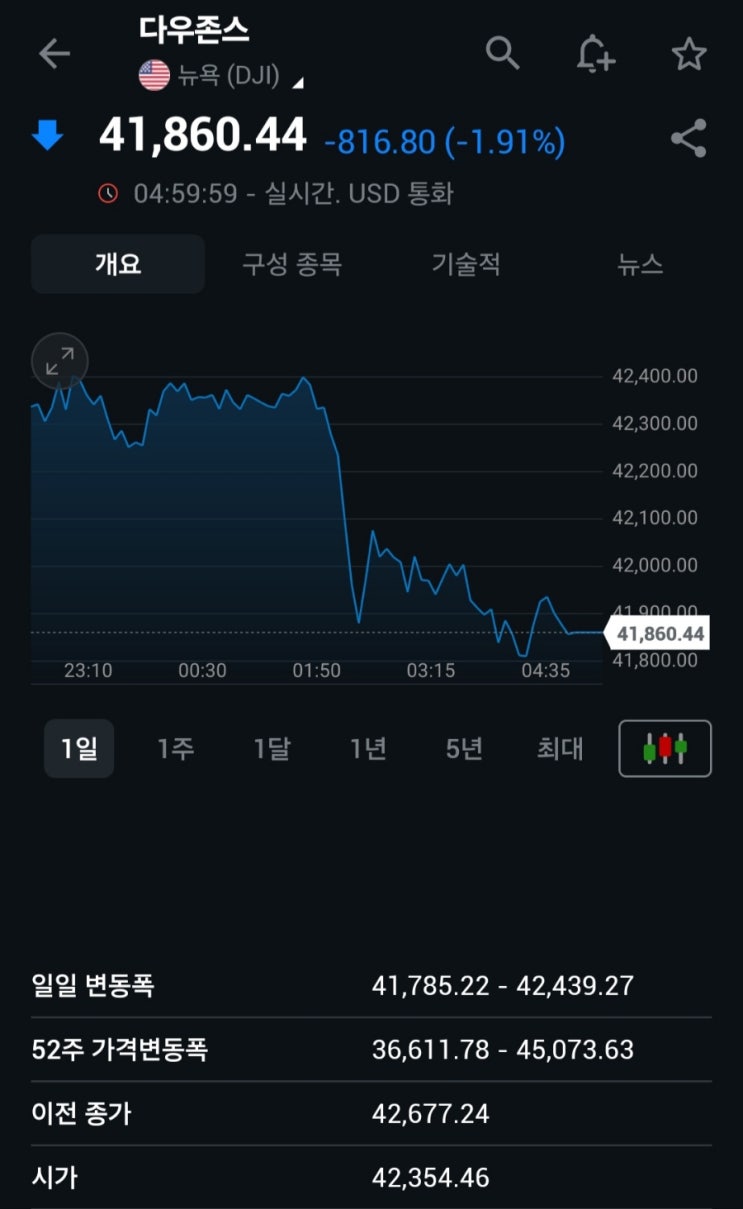This screenshot has width=743, height=1209.
Task: Select the 1일 chart range
Action: (79, 748)
